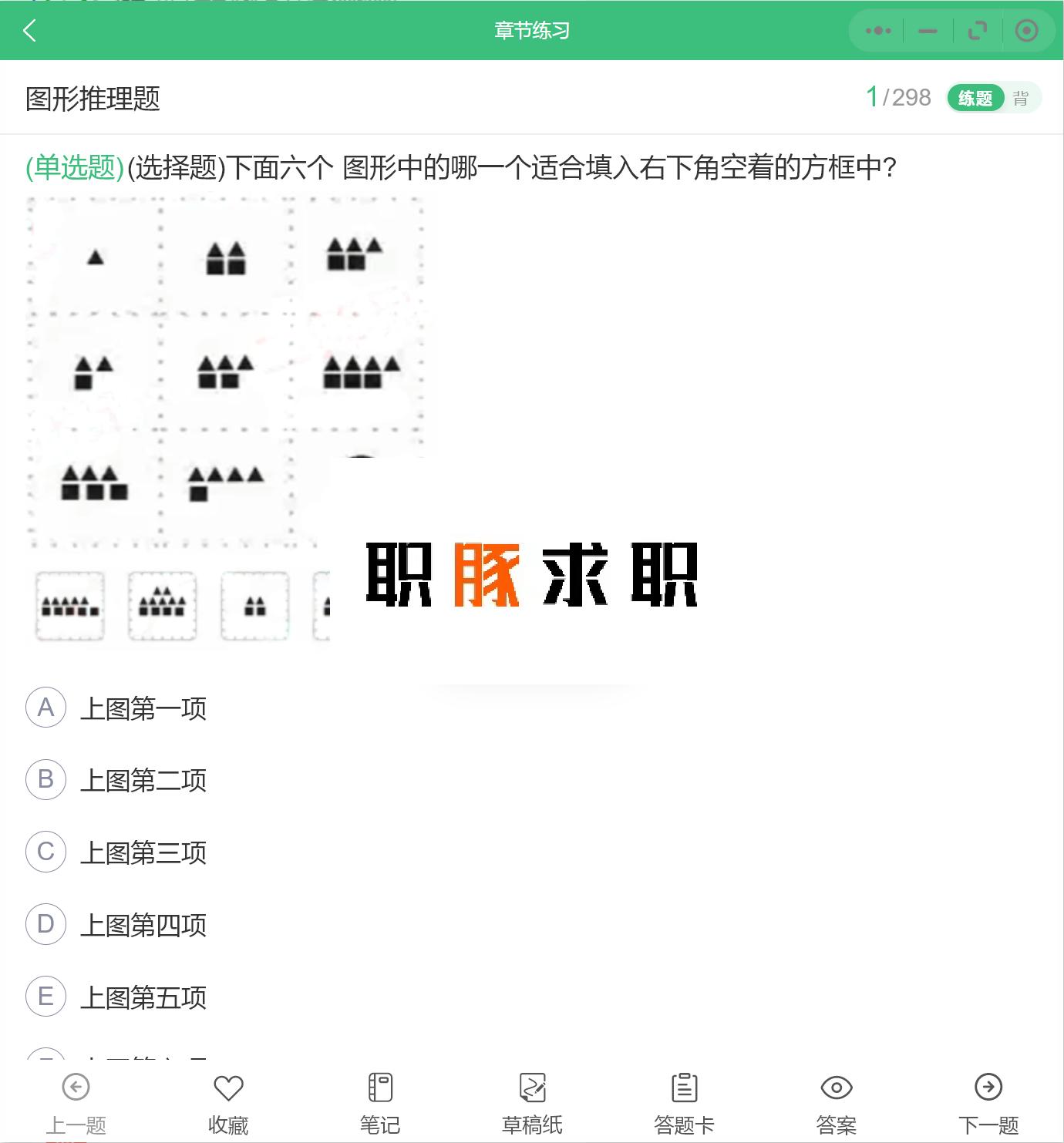Screen dimensions: 1064x1143
Task: Select the radio circle for option A
Action: (45, 707)
